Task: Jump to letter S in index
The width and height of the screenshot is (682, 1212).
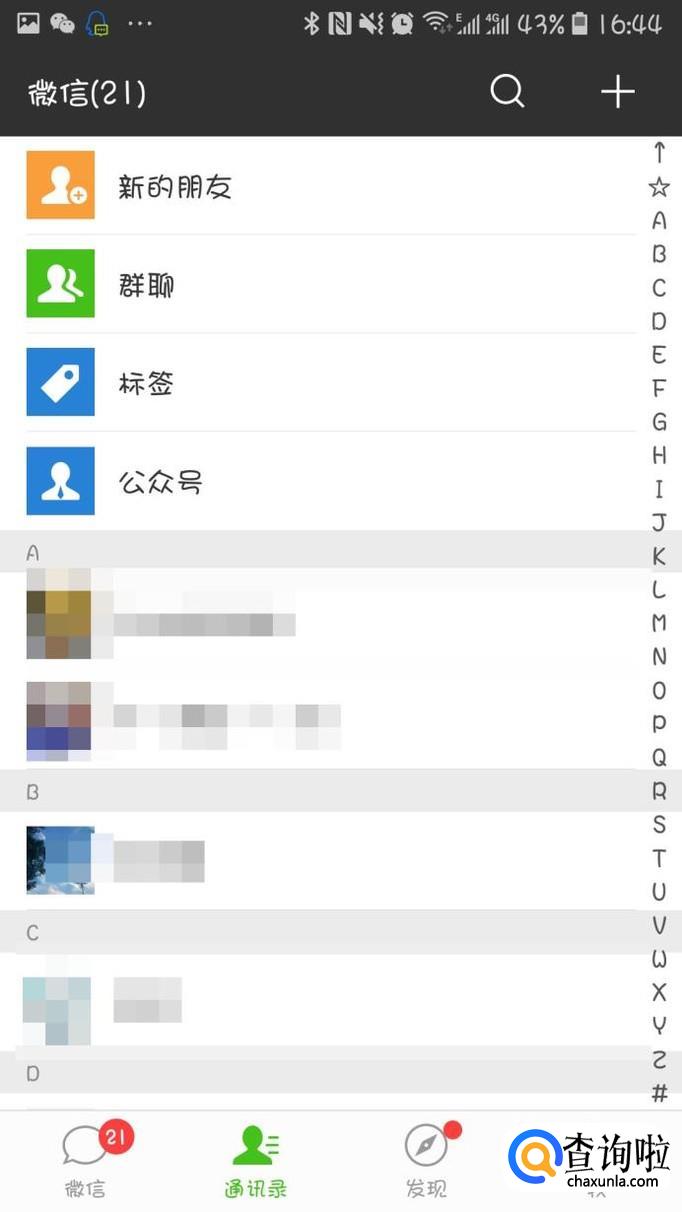Action: point(659,824)
